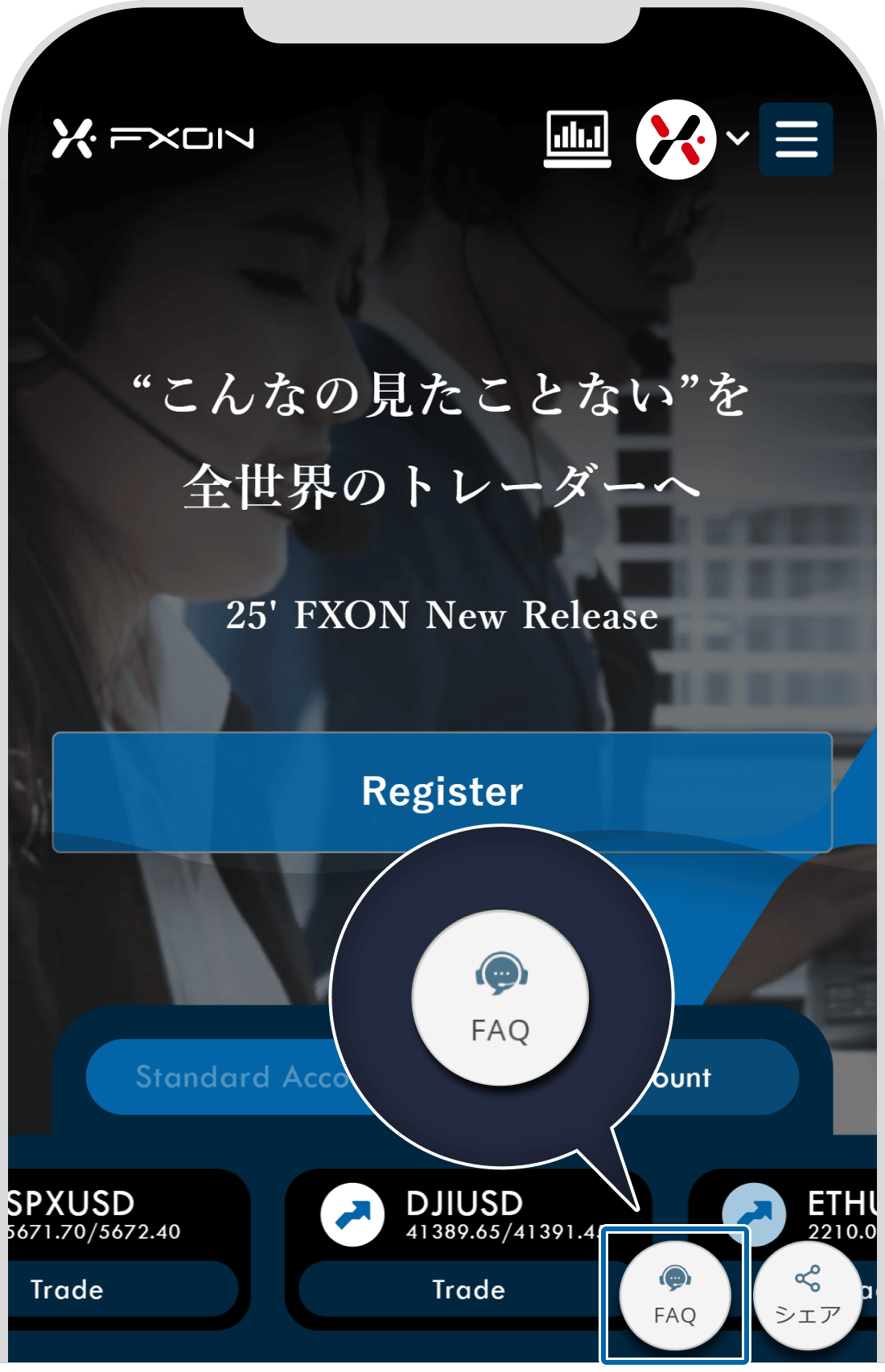Screen dimensions: 885x1372
Task: Tap the シェア share button
Action: tap(807, 1296)
